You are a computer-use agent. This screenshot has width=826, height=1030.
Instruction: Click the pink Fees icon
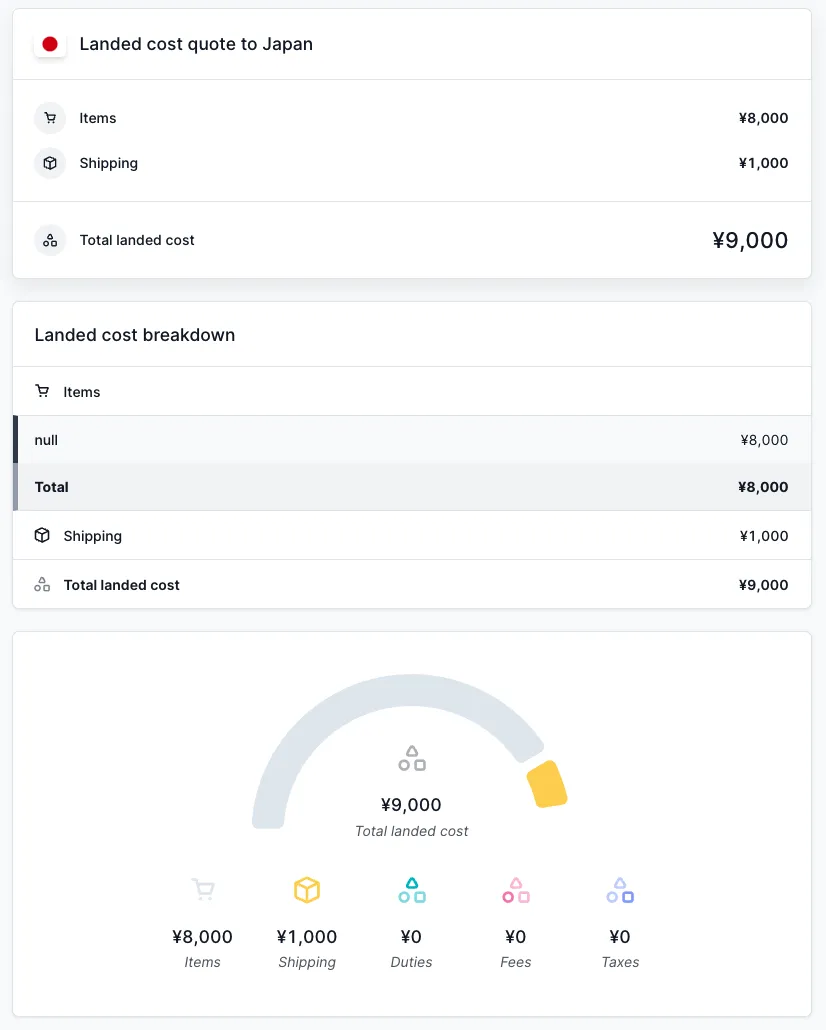[x=515, y=889]
